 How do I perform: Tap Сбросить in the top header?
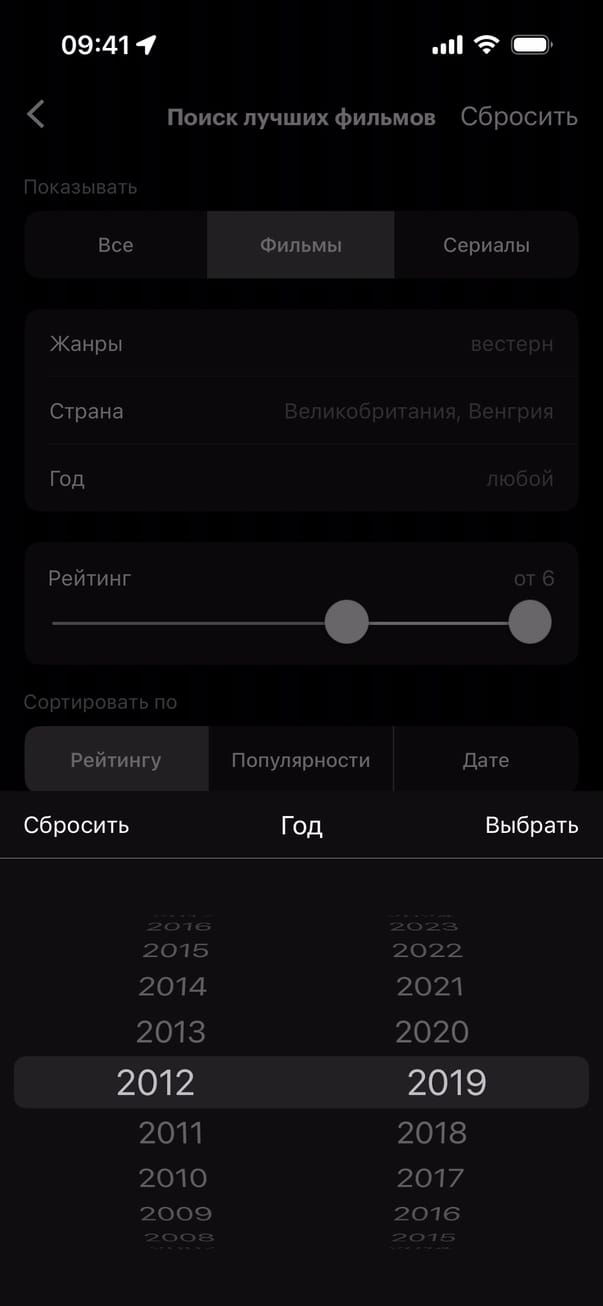click(x=518, y=117)
